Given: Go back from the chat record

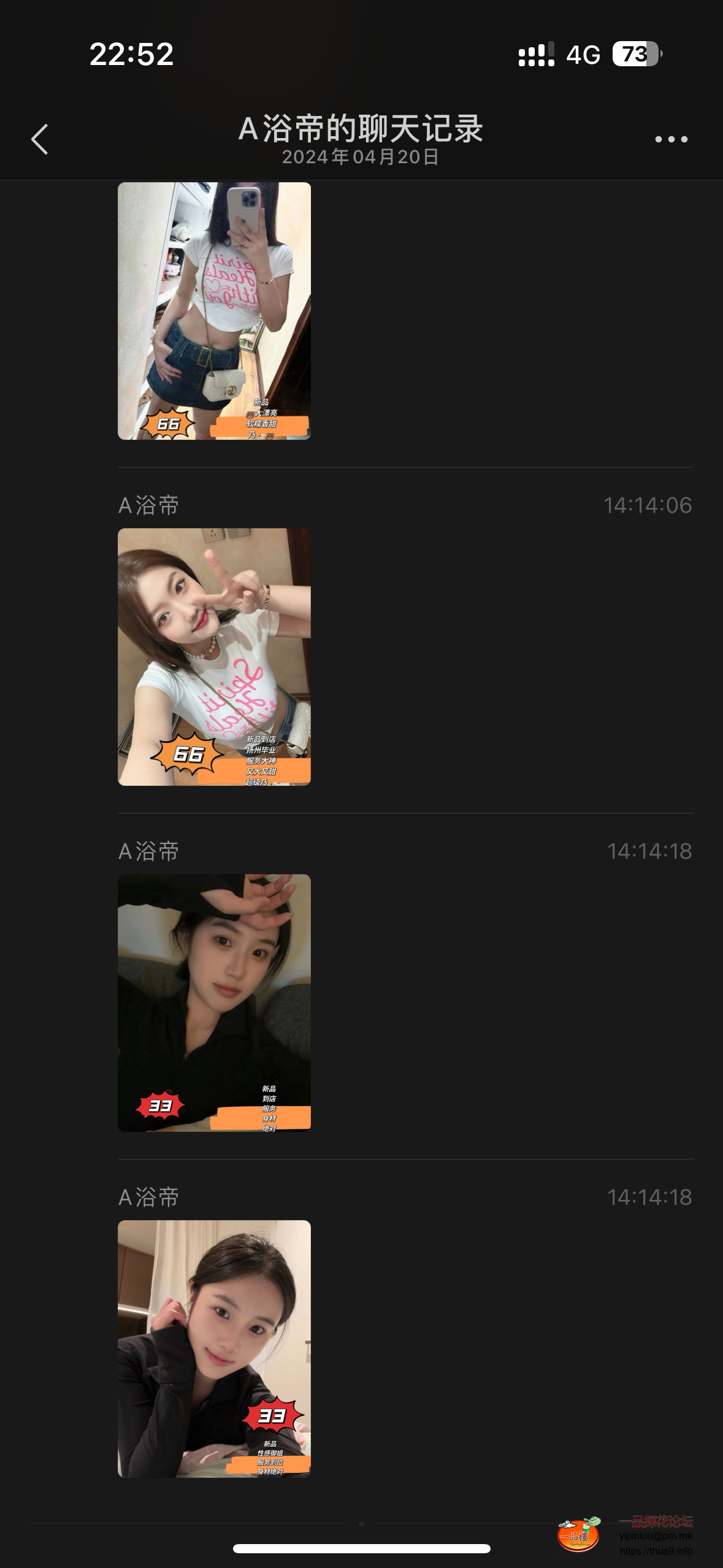Looking at the screenshot, I should coord(40,139).
